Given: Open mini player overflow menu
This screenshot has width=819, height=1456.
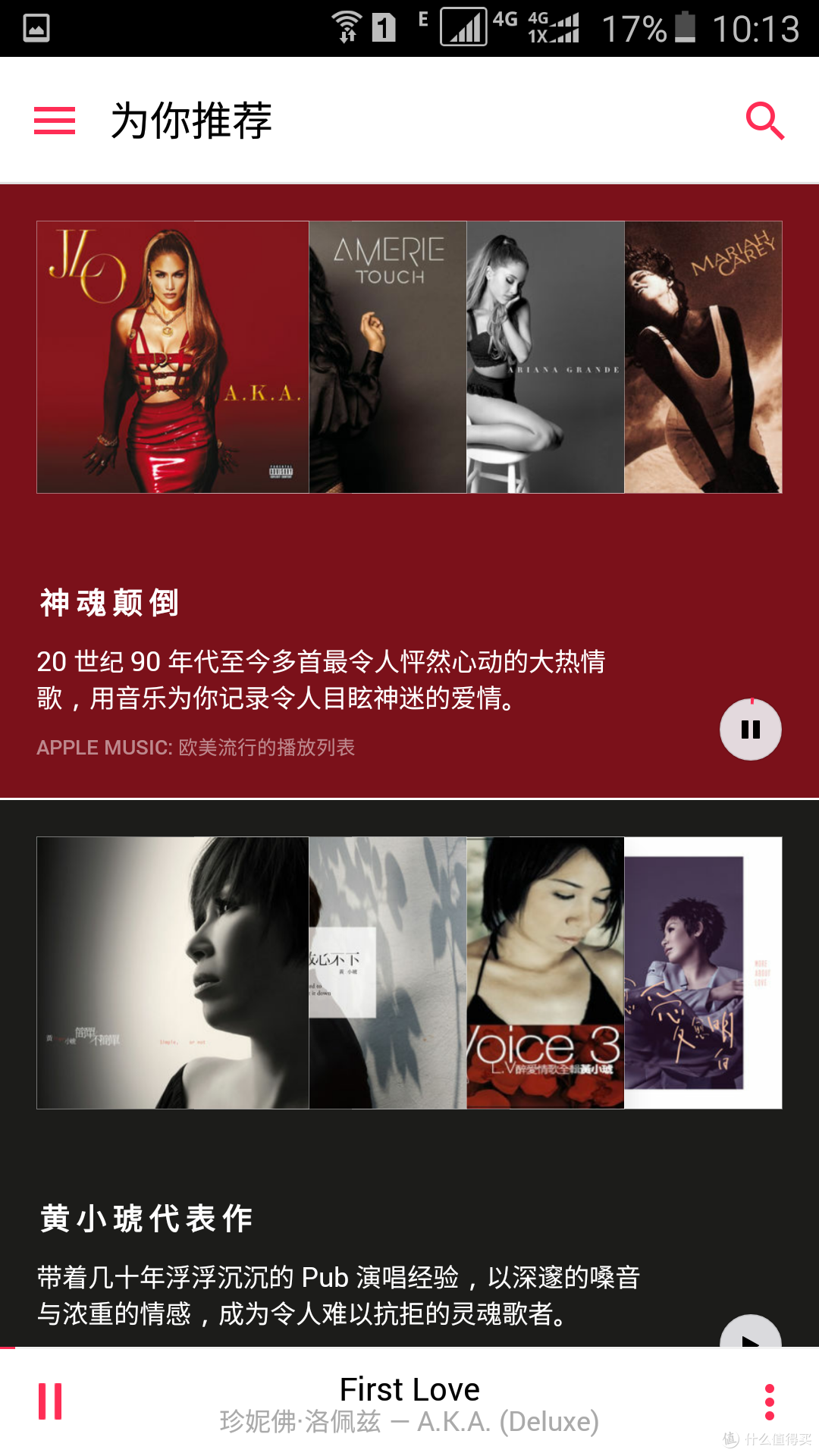Looking at the screenshot, I should click(769, 1401).
